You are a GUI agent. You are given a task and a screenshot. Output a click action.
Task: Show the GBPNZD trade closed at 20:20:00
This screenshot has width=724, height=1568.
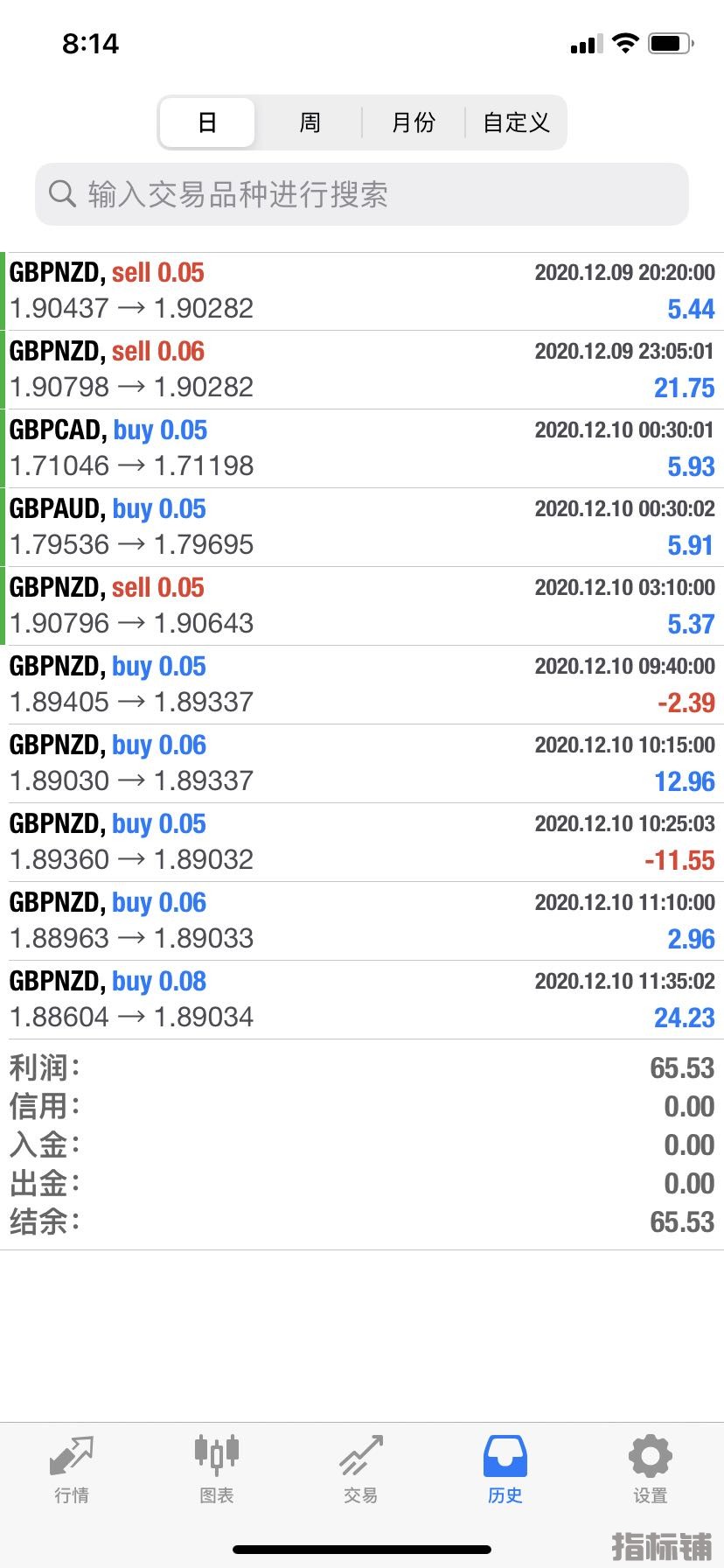362,290
